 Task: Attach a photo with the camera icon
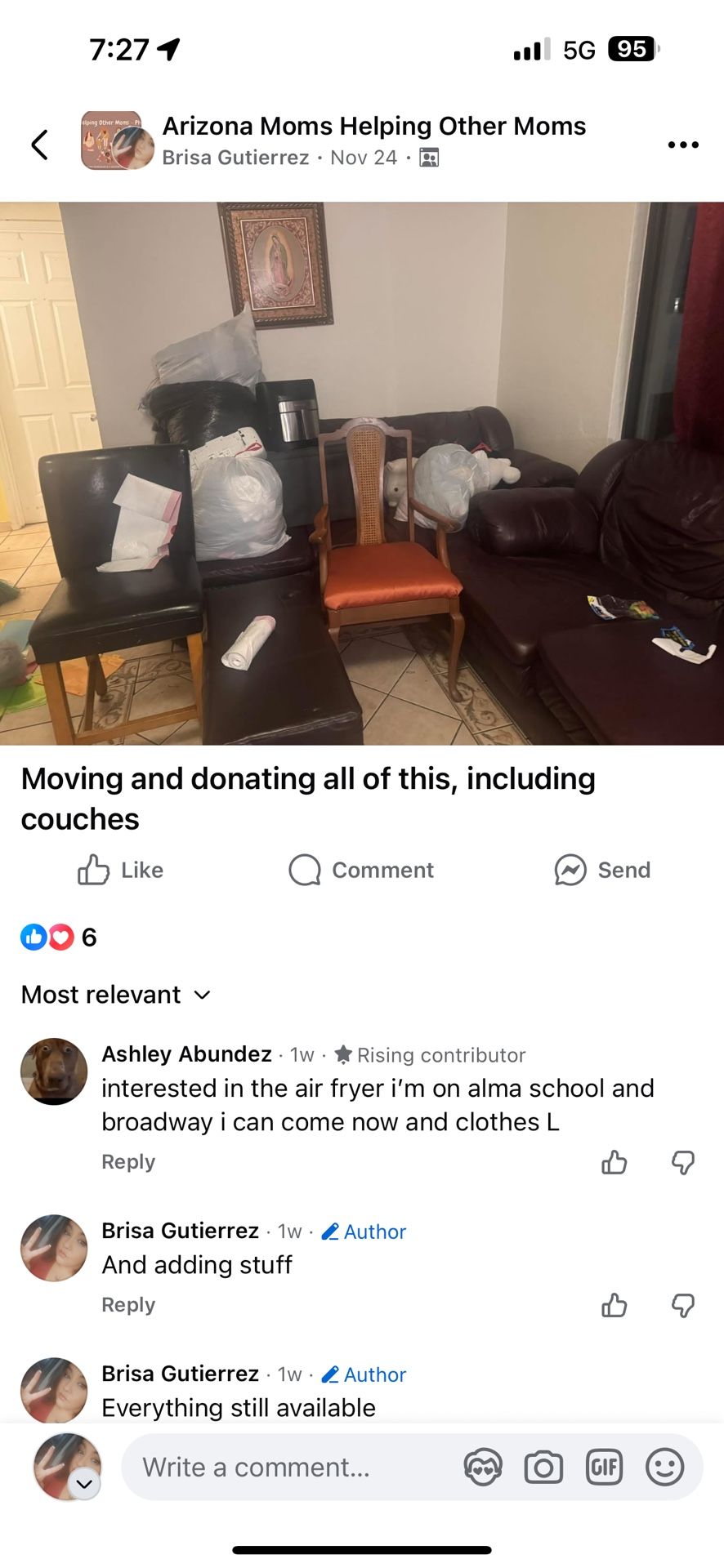tap(543, 1467)
